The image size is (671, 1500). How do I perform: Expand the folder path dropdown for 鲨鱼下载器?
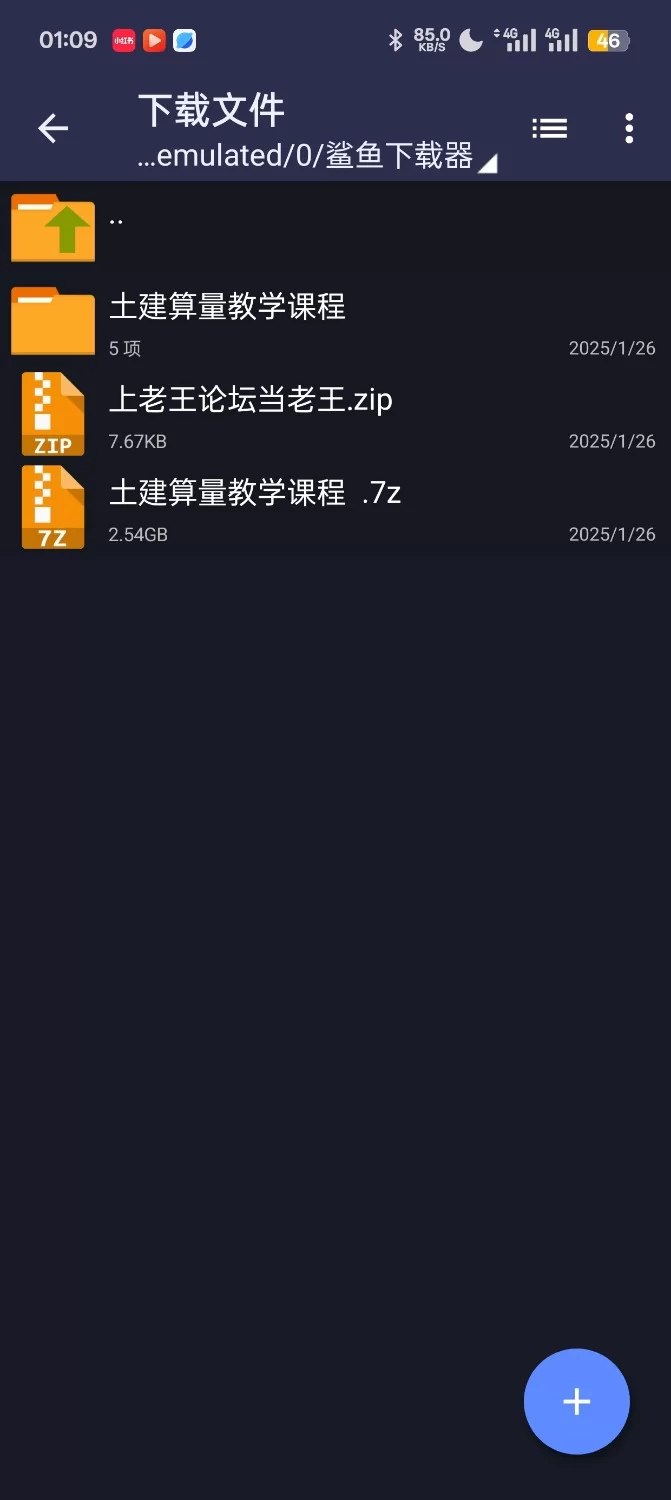click(x=316, y=156)
